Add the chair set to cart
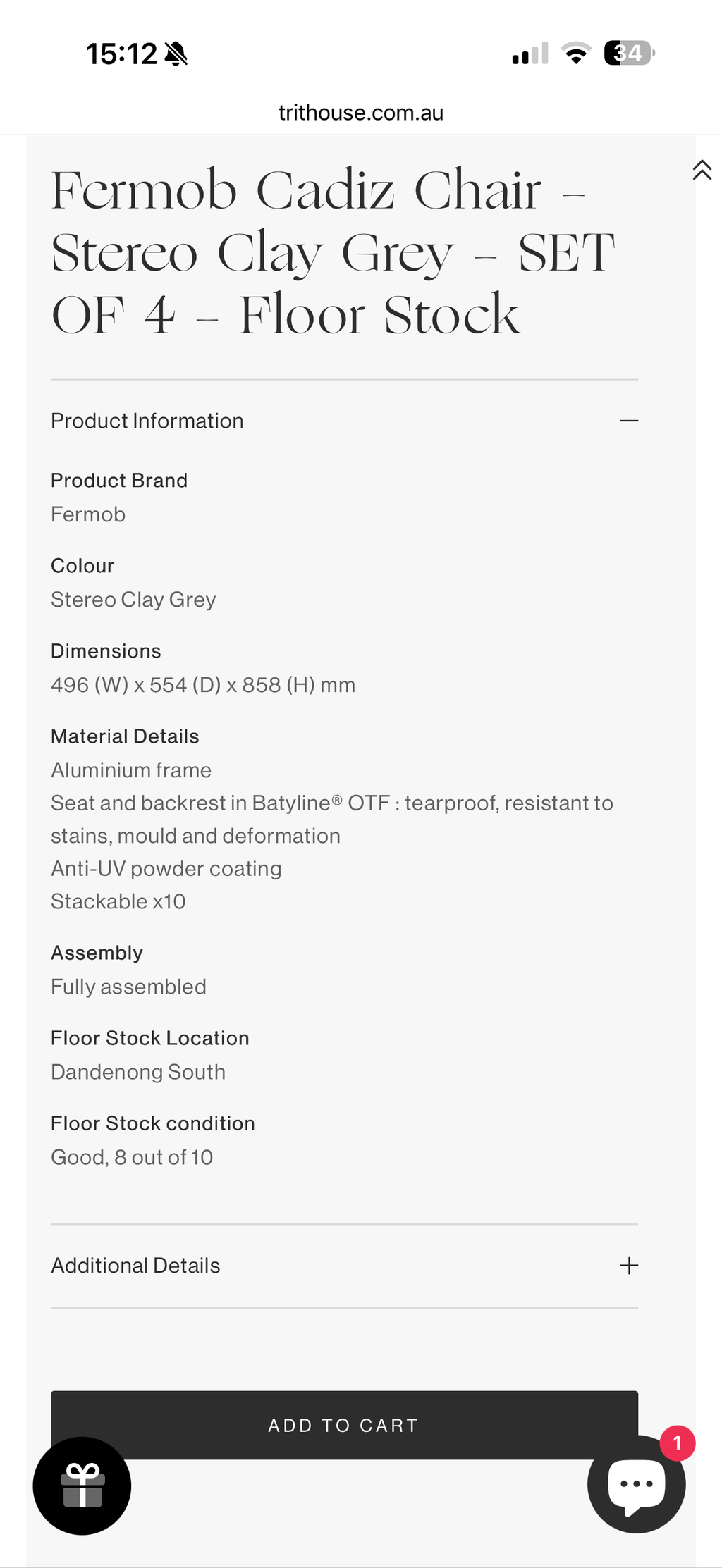Viewport: 722px width, 1568px height. (343, 1424)
